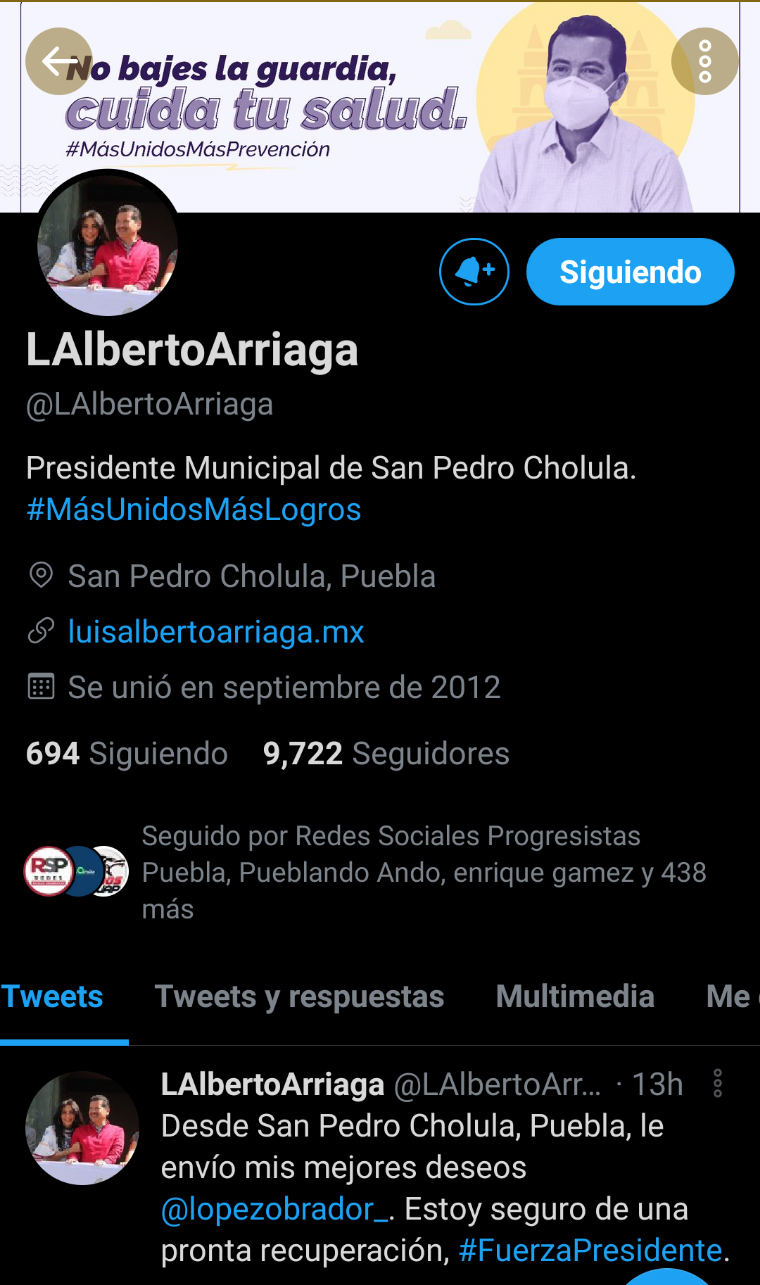Screen dimensions: 760x1285
Task: Click the website link chain icon
Action: tap(40, 631)
